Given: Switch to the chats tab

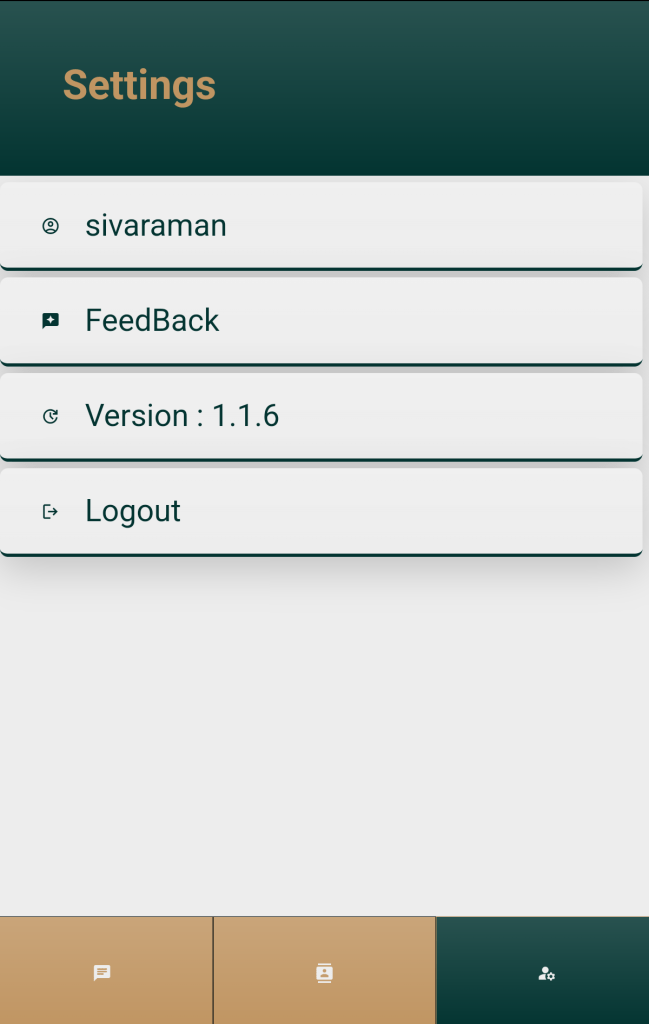Looking at the screenshot, I should pos(103,972).
